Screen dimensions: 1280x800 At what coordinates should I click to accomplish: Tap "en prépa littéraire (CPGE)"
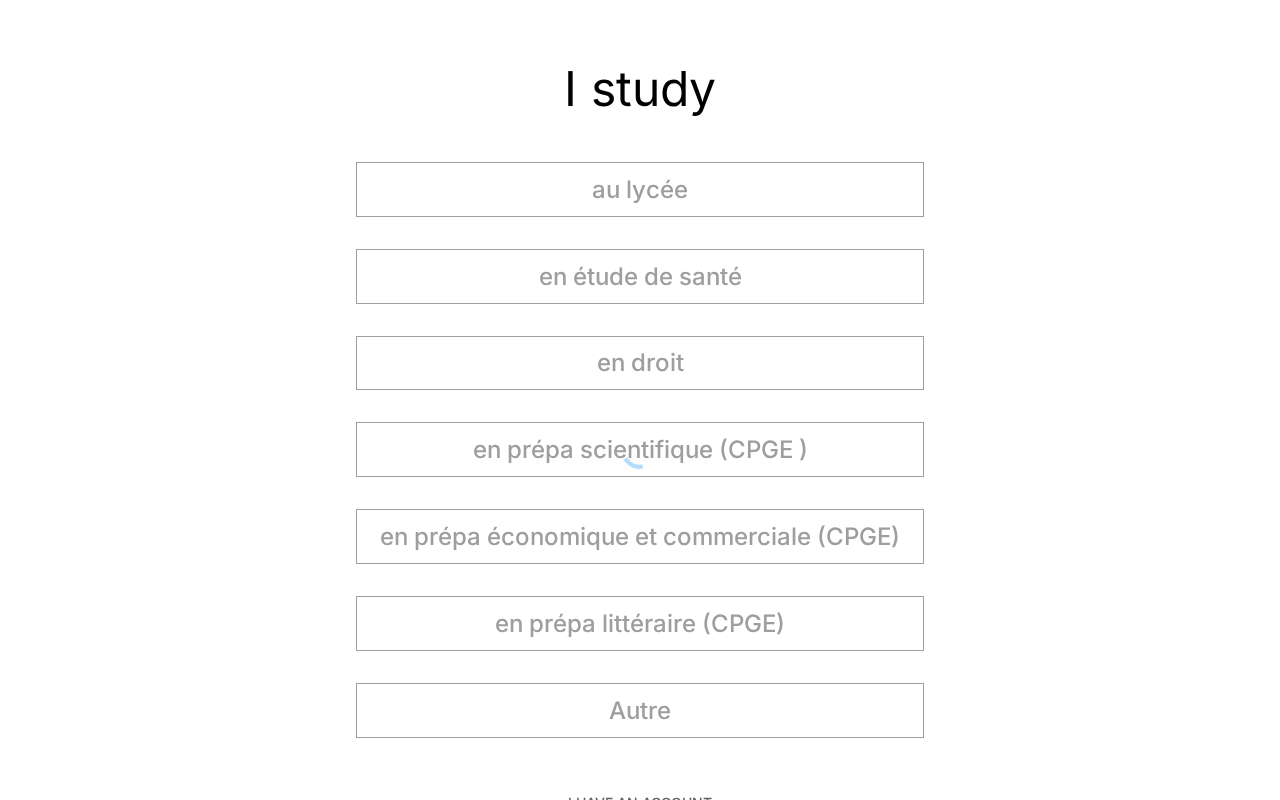pyautogui.click(x=640, y=624)
